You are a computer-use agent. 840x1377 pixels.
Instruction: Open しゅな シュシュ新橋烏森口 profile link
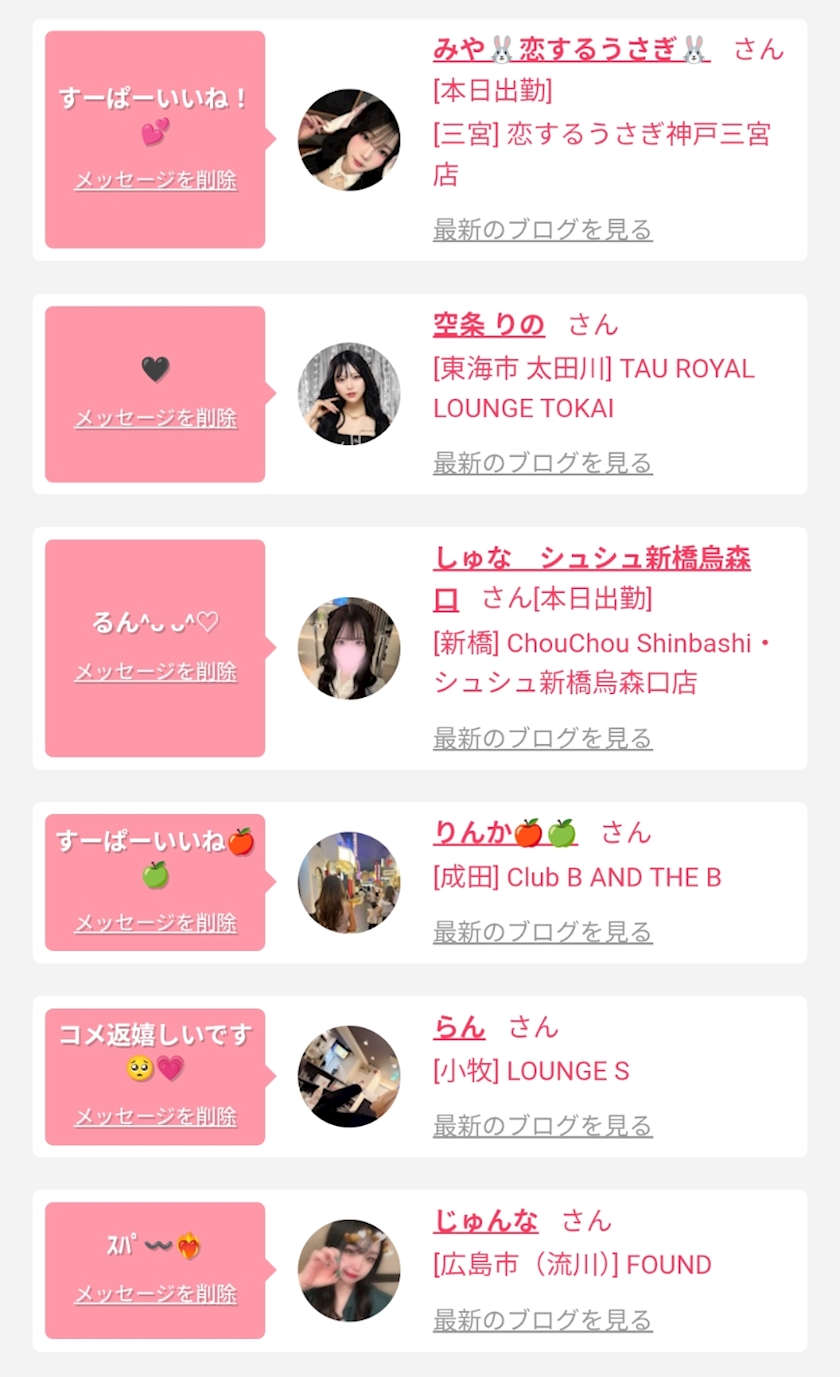(x=591, y=559)
